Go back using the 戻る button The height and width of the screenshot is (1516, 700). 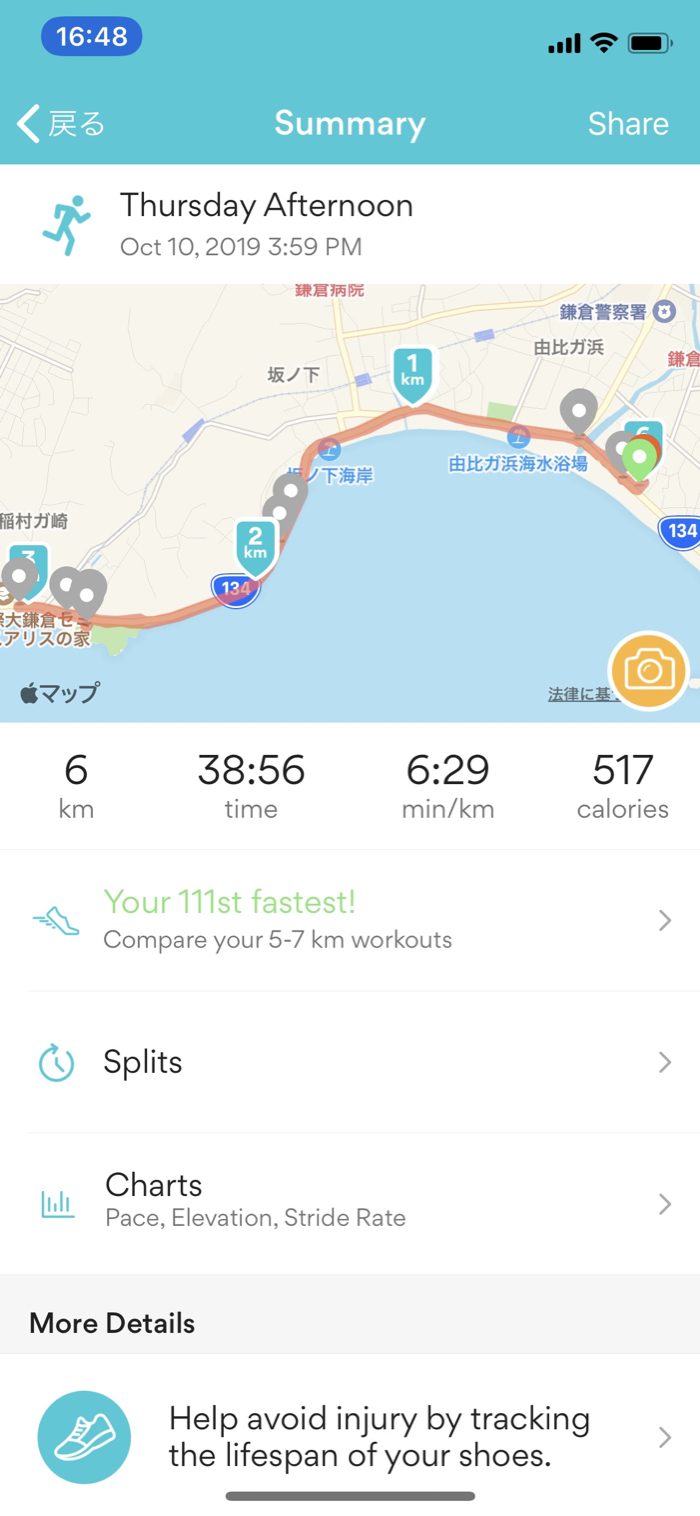(x=62, y=124)
